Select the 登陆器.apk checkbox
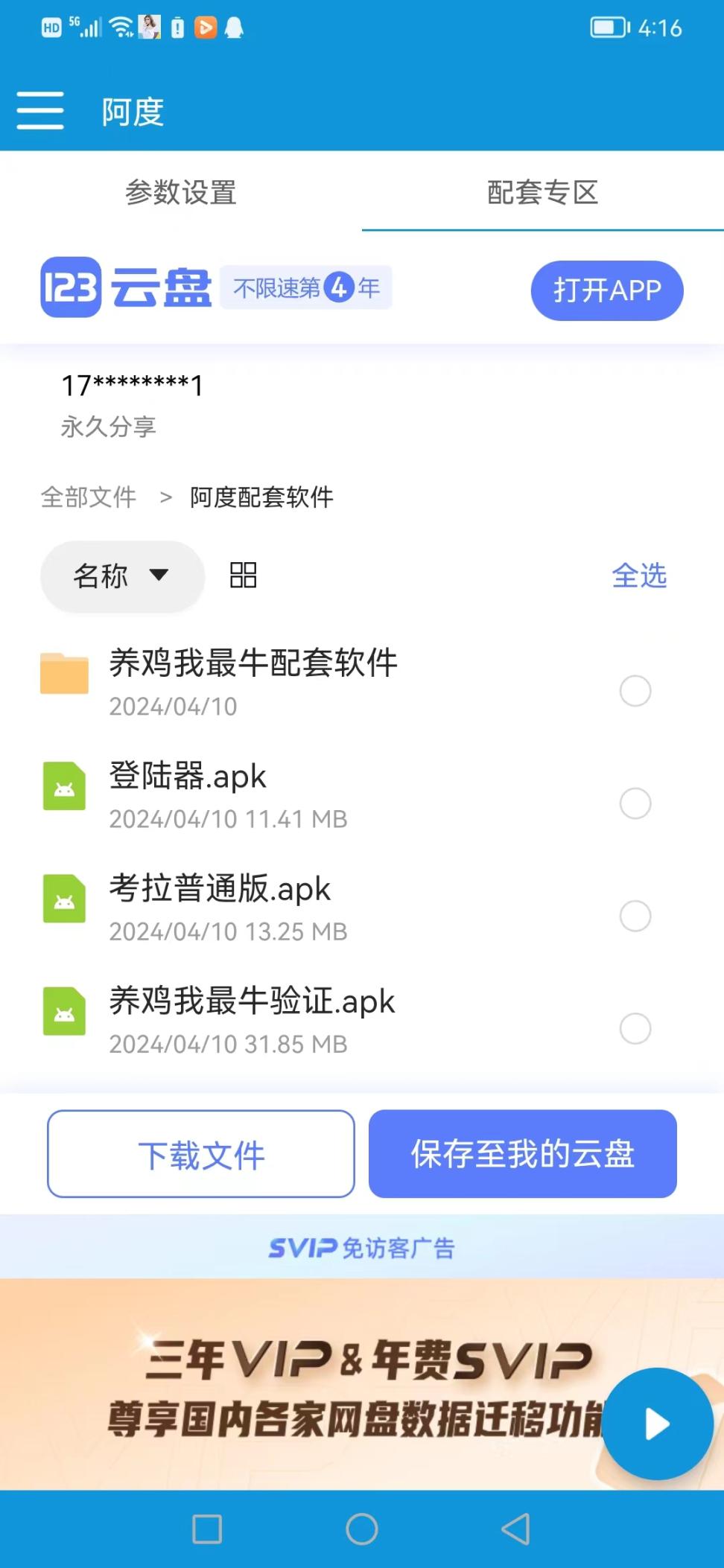The image size is (724, 1568). click(635, 803)
